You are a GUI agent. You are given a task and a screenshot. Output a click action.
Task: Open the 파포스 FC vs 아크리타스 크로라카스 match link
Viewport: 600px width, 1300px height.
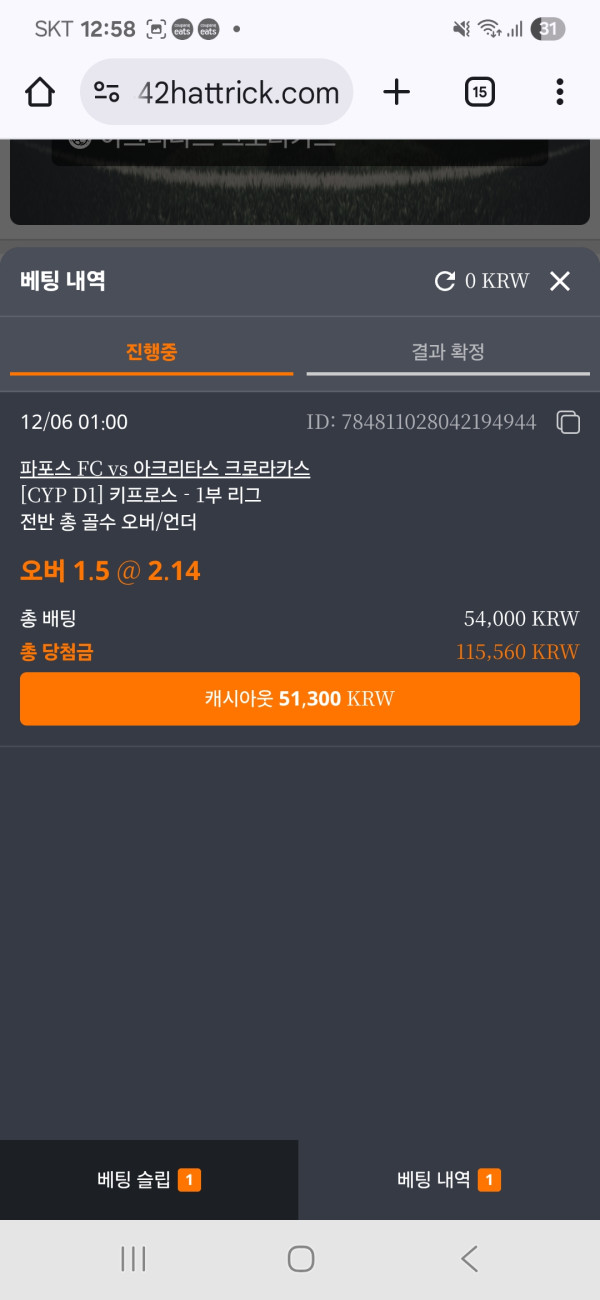click(165, 468)
